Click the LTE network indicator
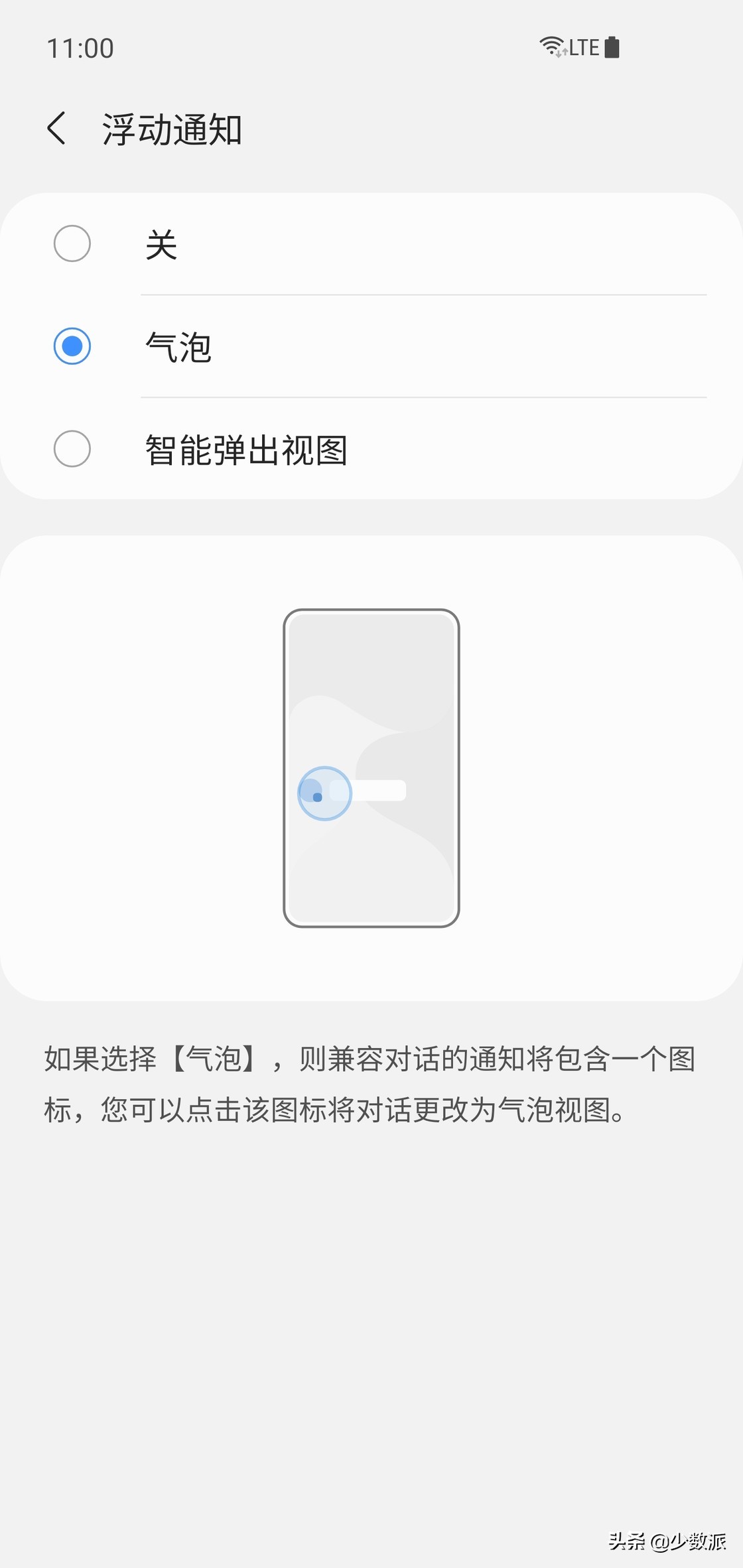Image resolution: width=743 pixels, height=1568 pixels. tap(583, 46)
